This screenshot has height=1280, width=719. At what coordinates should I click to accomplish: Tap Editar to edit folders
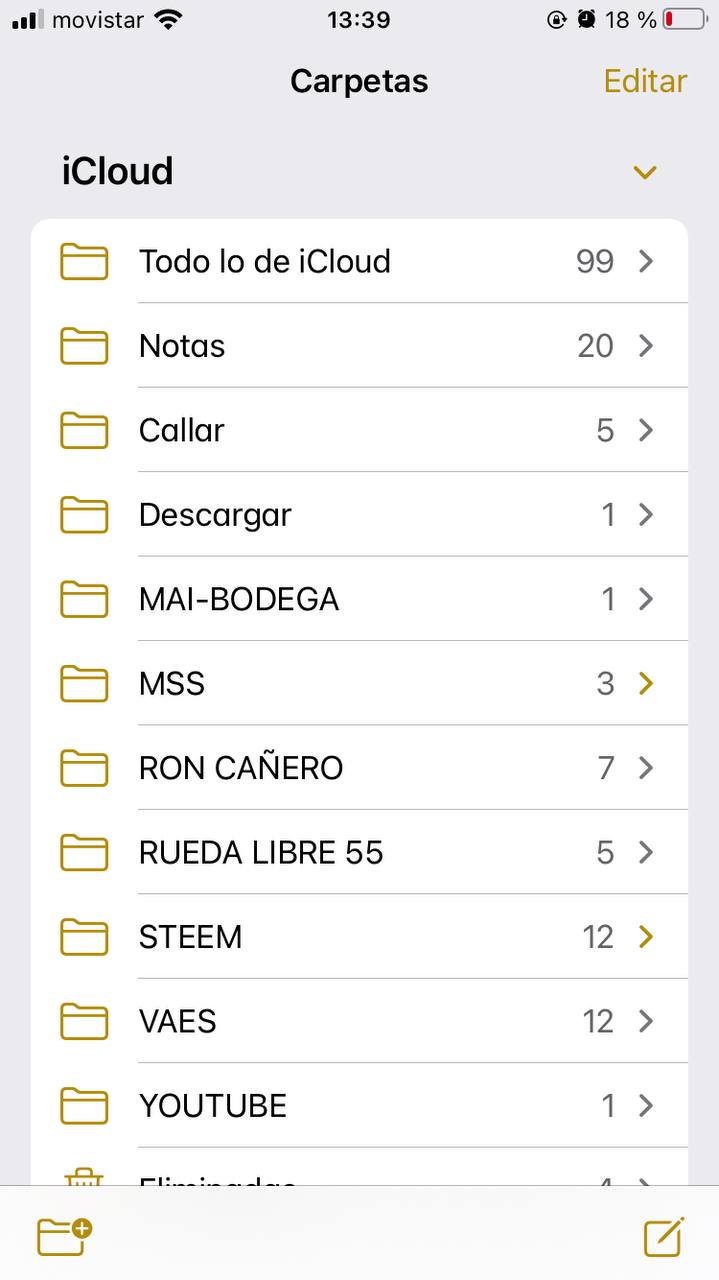click(x=645, y=81)
